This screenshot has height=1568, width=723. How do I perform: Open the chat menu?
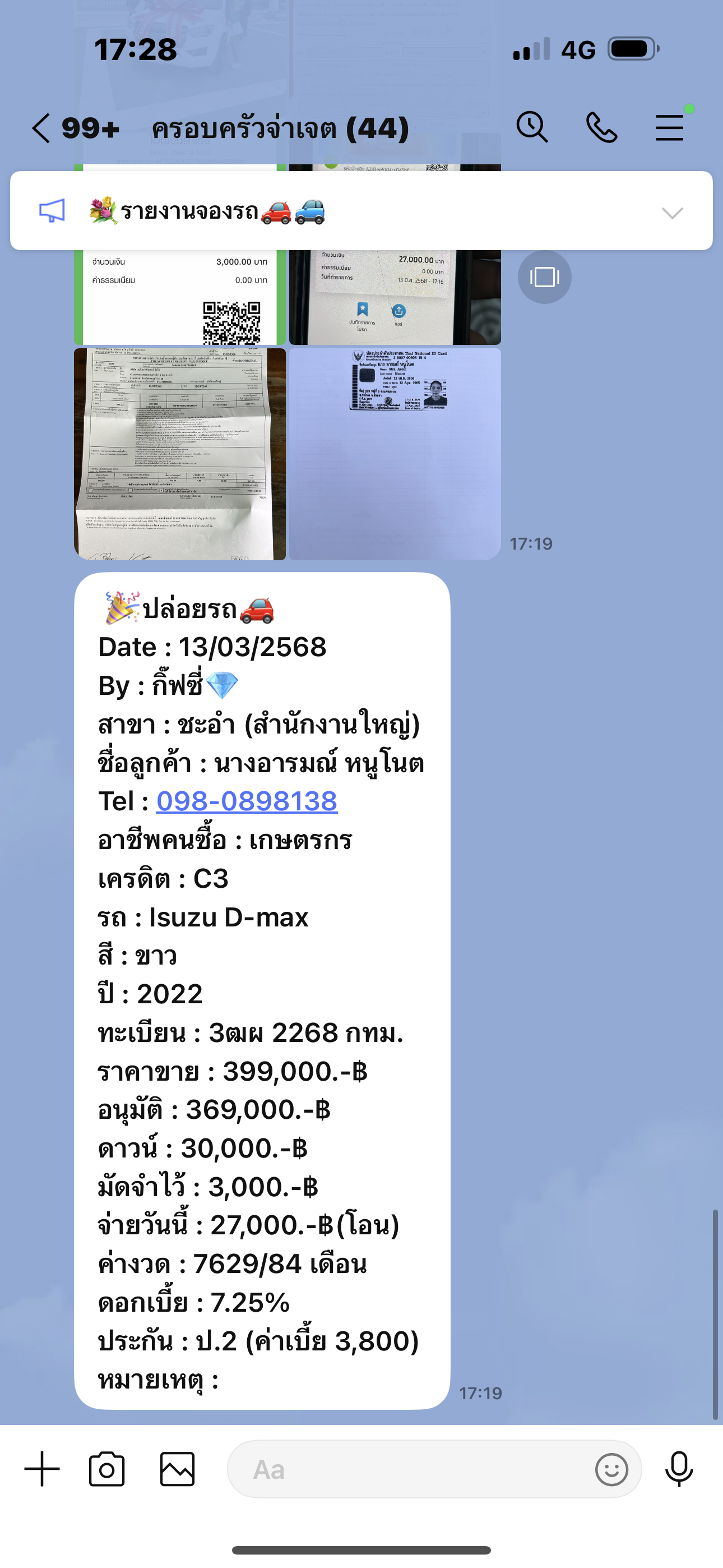(x=669, y=127)
